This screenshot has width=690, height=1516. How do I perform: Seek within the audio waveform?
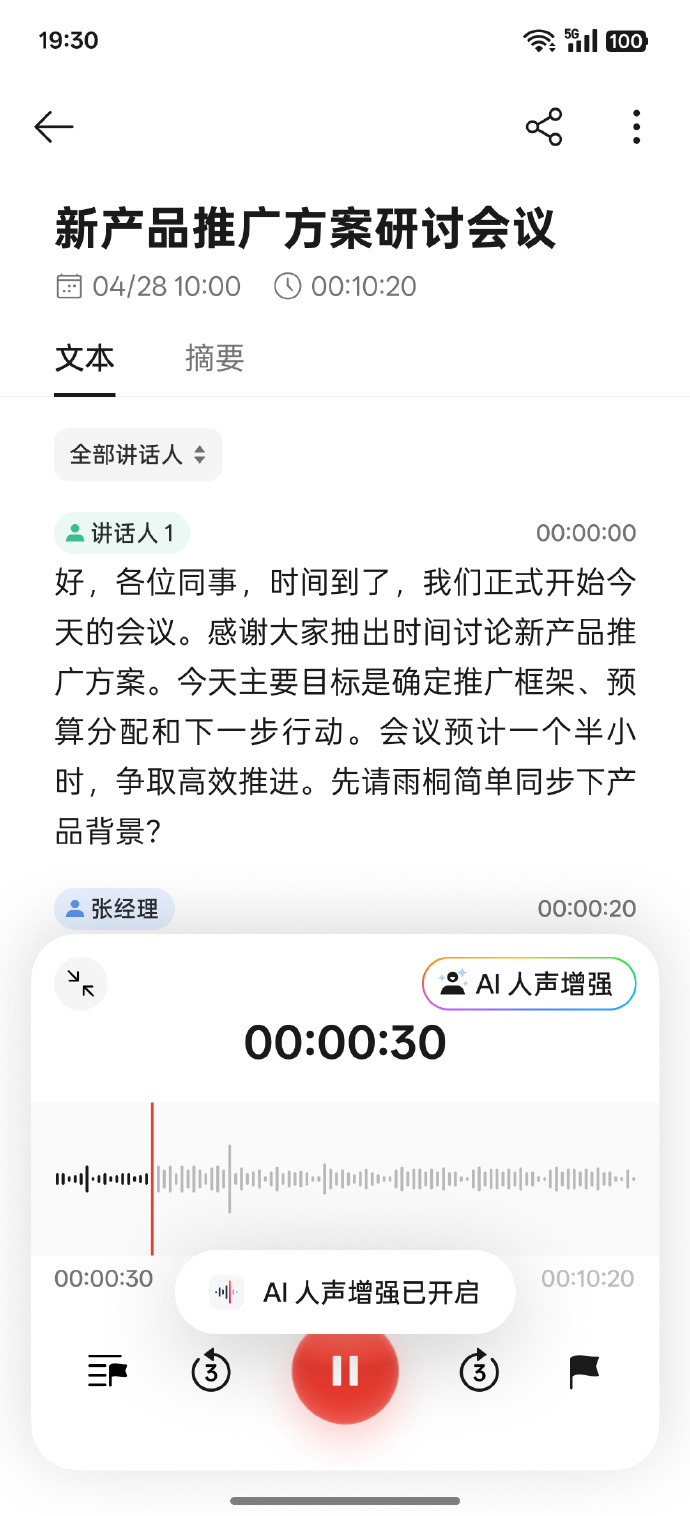point(400,1178)
